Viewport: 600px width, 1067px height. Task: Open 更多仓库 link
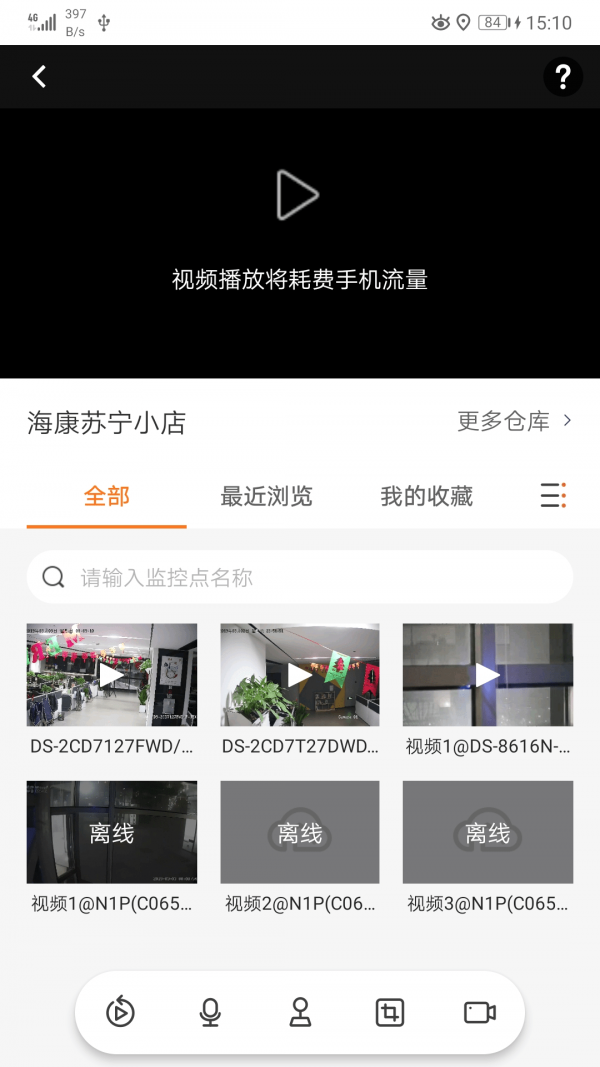(x=514, y=421)
